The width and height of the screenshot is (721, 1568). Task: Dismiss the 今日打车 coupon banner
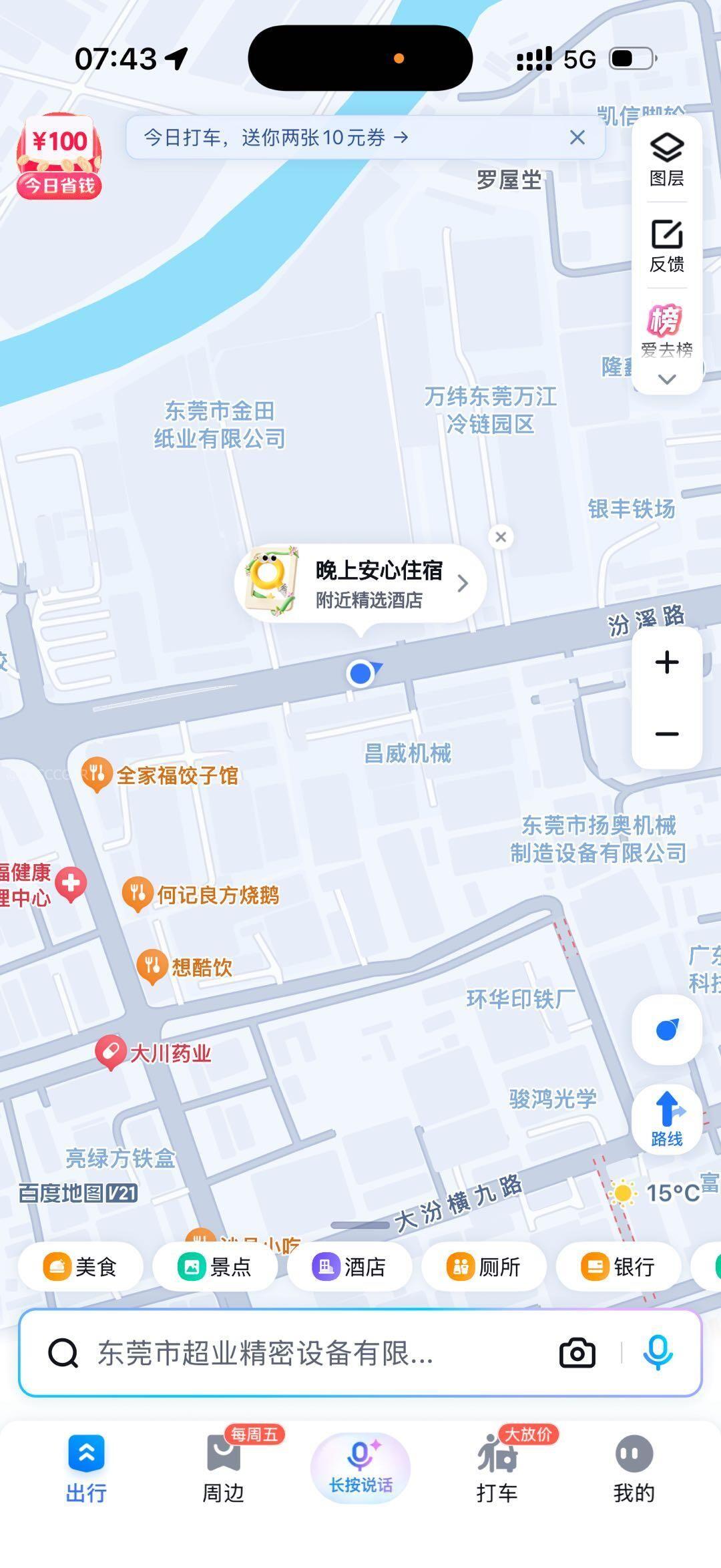pos(577,138)
